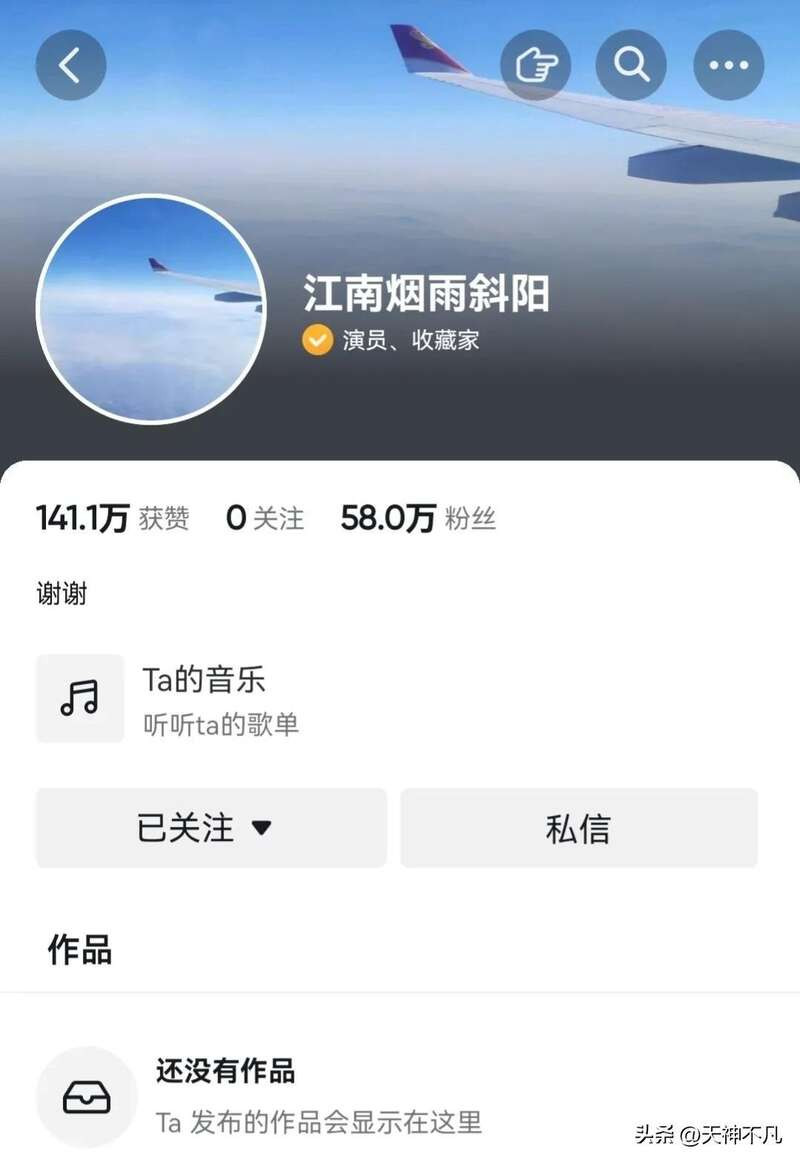Image resolution: width=800 pixels, height=1163 pixels.
Task: Select the 作品 works tab
Action: [x=80, y=950]
